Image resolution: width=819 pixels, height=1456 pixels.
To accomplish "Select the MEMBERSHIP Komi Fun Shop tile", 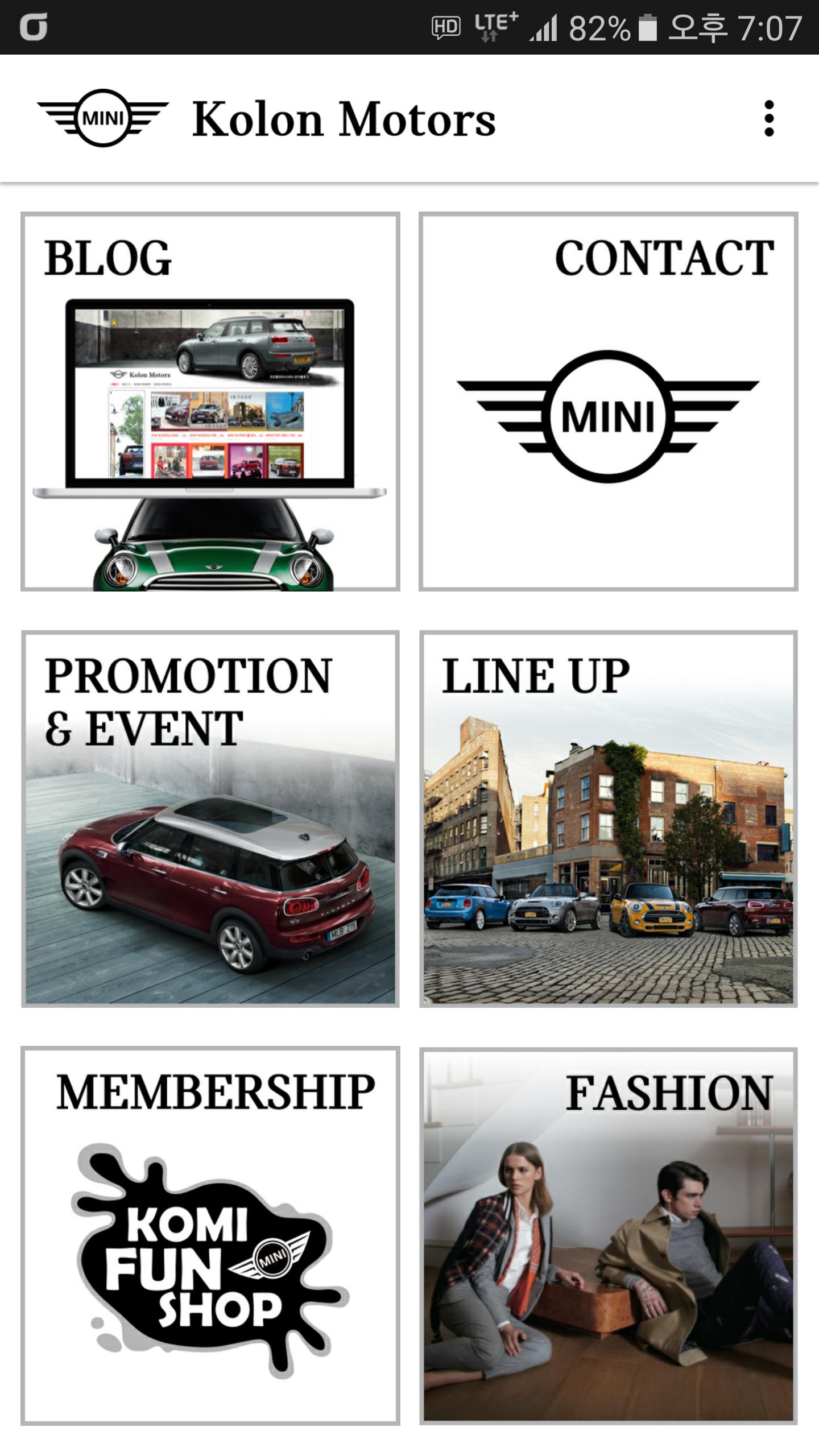I will coord(210,1235).
